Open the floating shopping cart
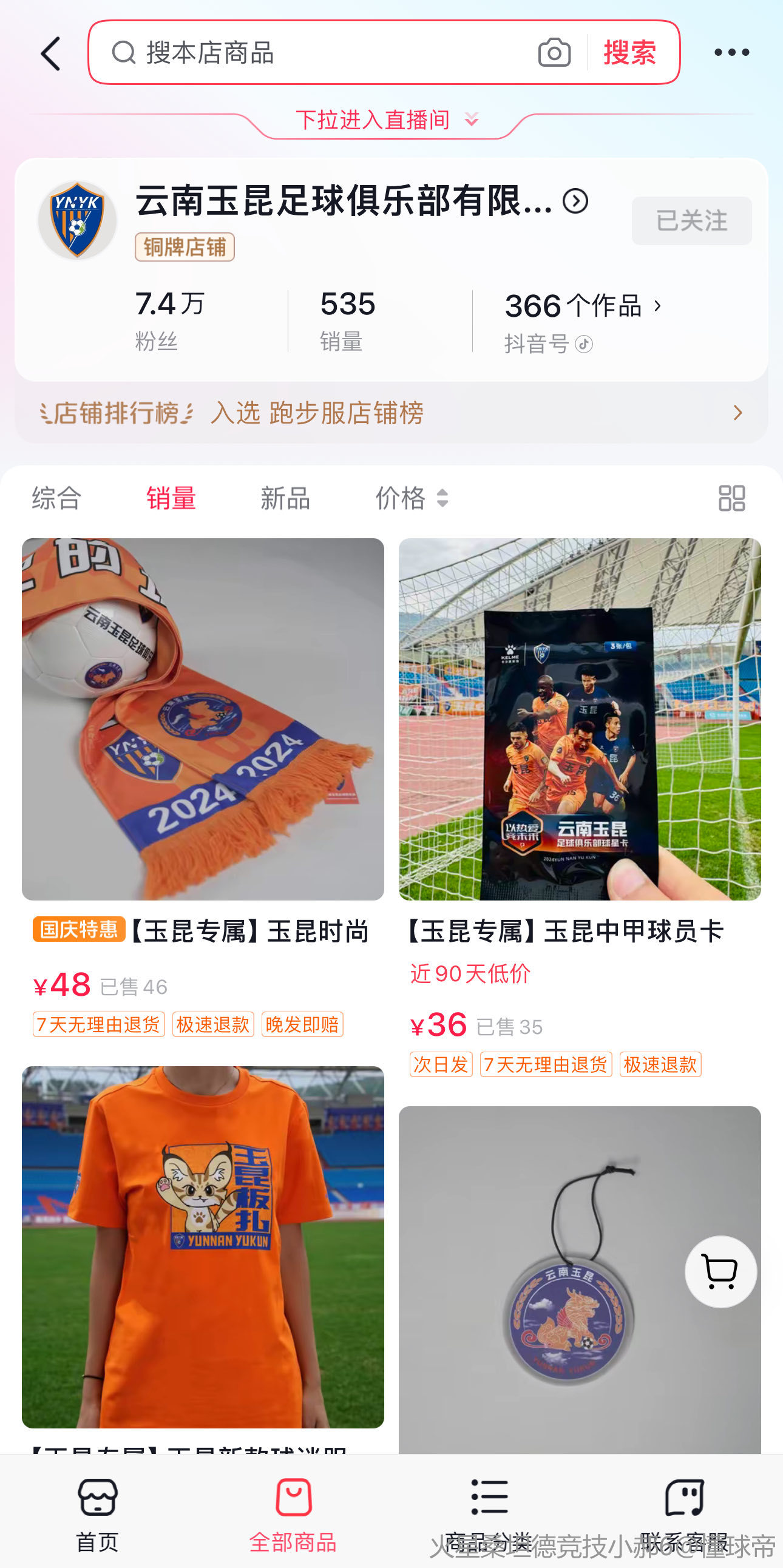 point(720,1271)
